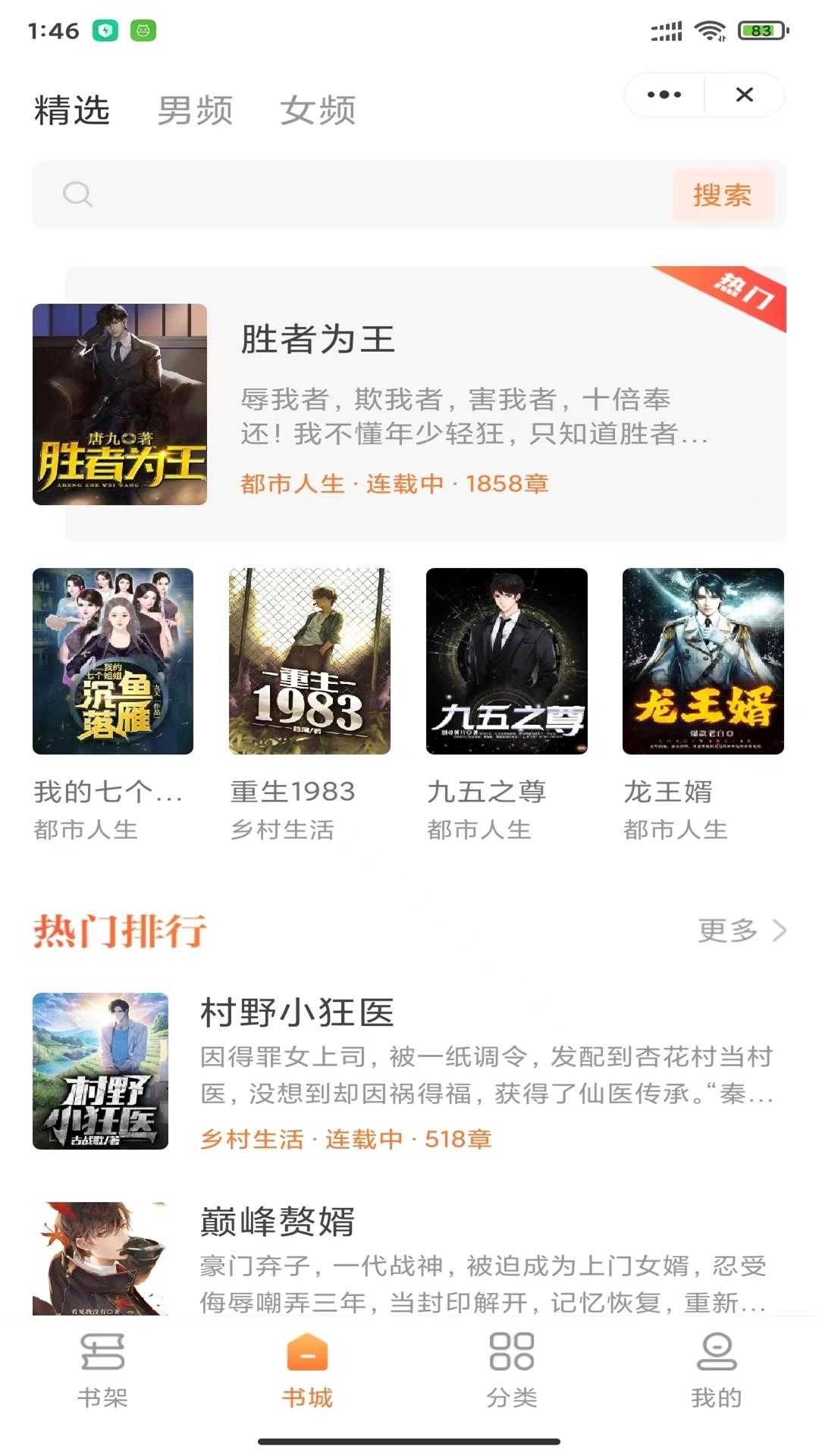
Task: Close the mini-program with the X
Action: [x=744, y=94]
